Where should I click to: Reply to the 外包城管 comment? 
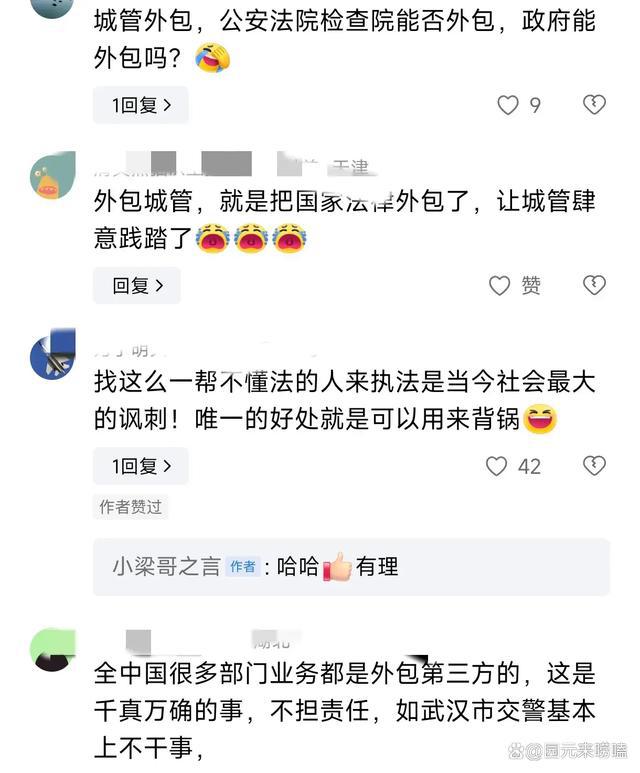[137, 286]
